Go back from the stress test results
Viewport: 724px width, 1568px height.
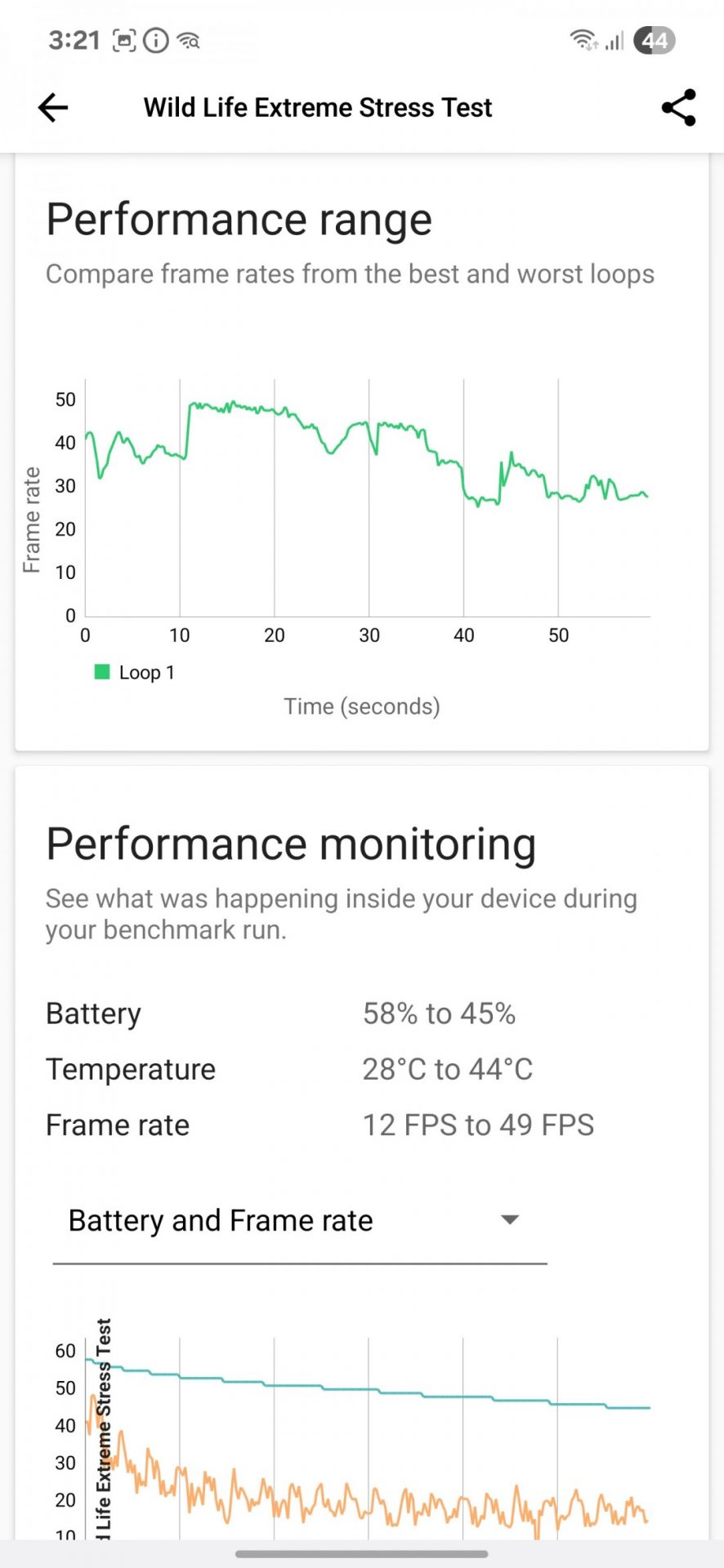53,108
